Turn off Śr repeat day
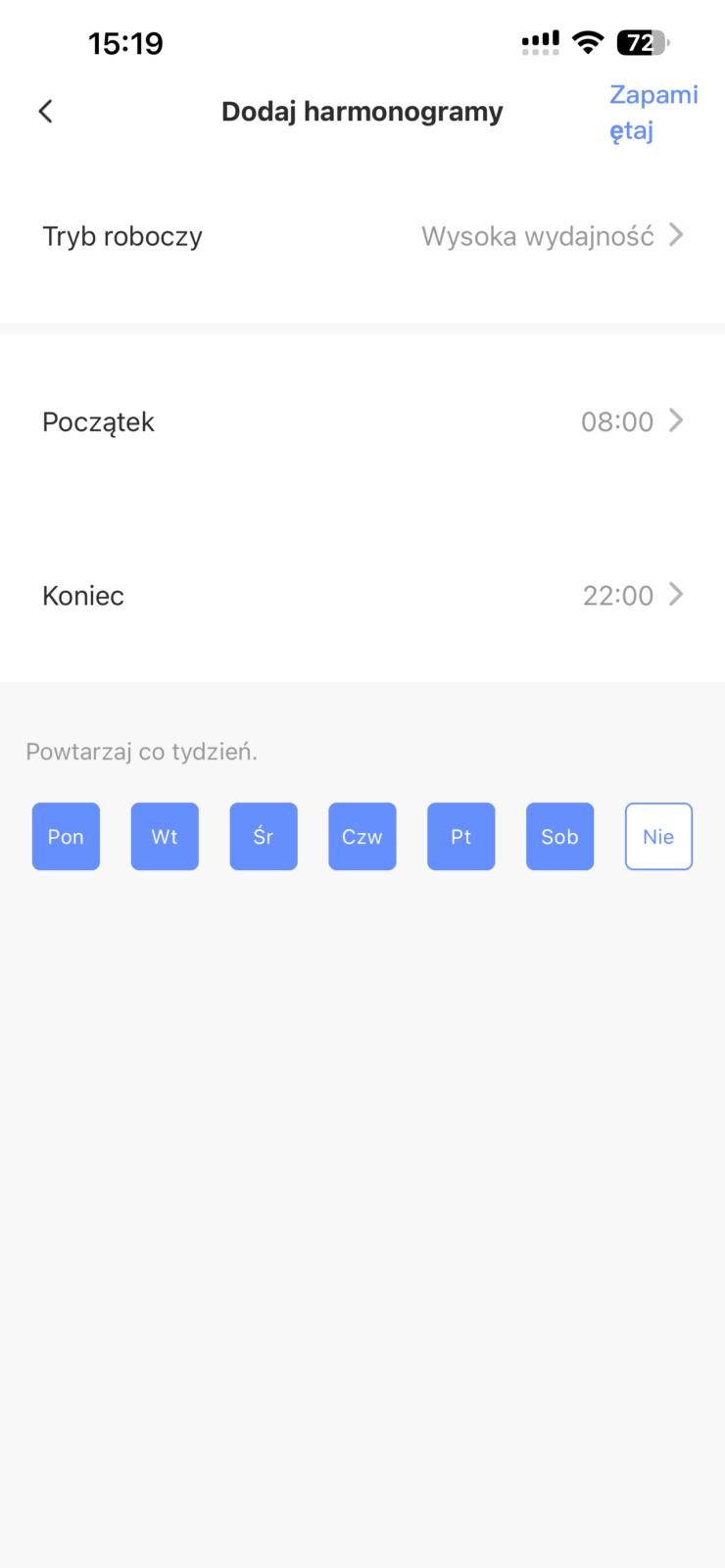 (264, 836)
